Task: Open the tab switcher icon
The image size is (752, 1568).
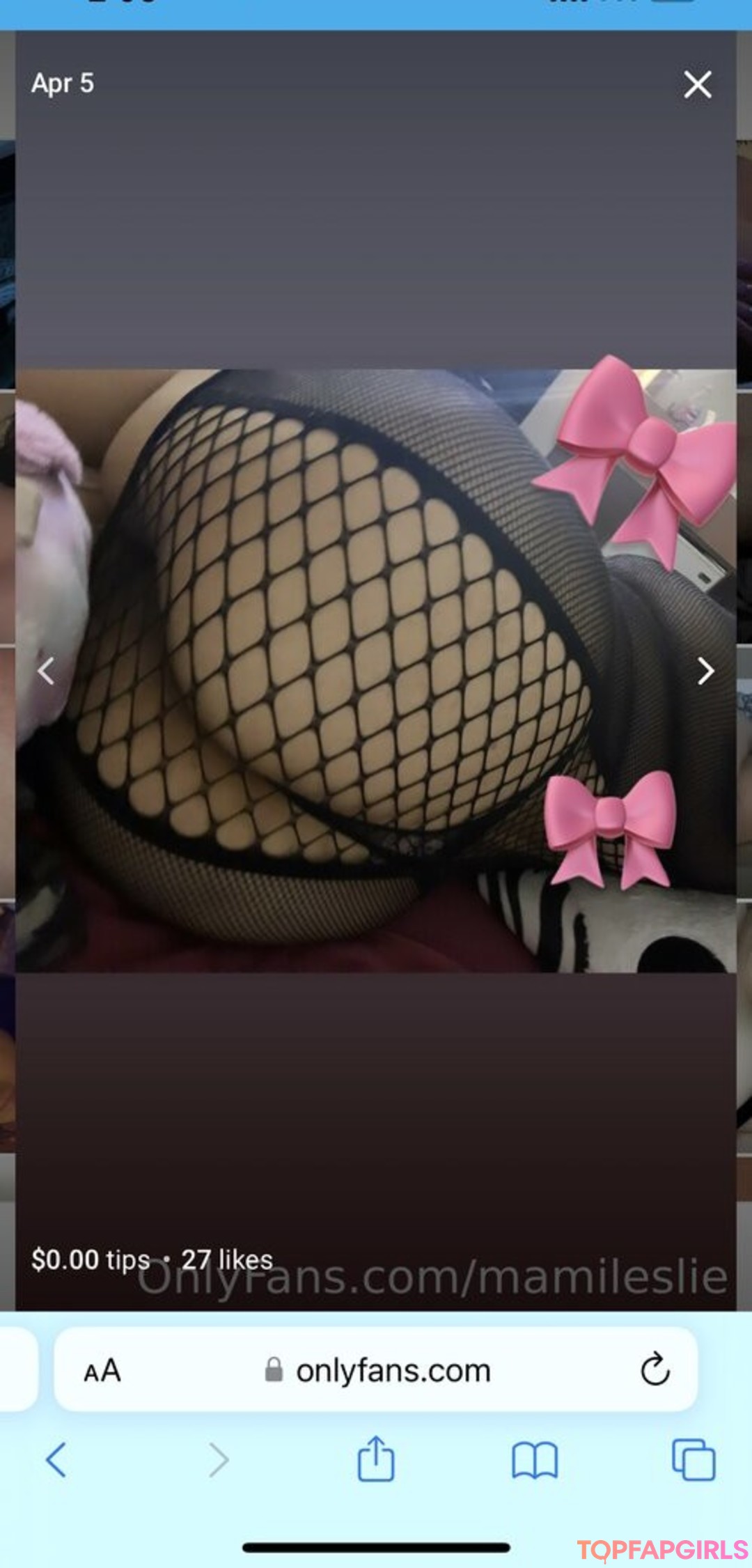Action: (x=694, y=1461)
